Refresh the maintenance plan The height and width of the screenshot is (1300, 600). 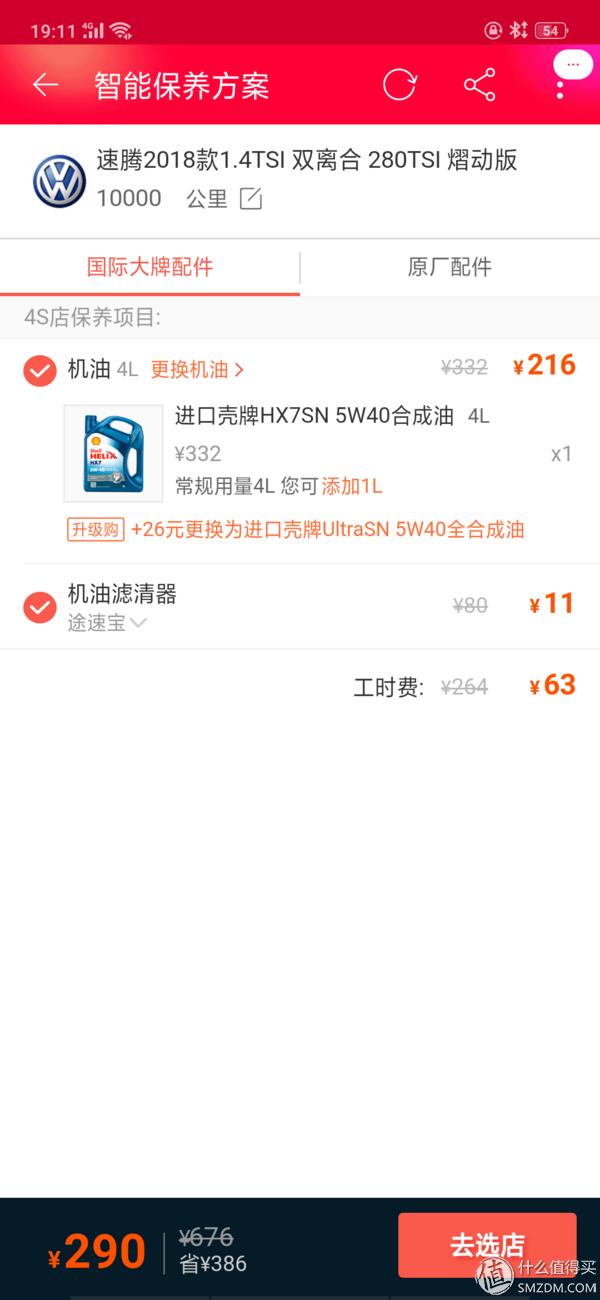coord(399,85)
